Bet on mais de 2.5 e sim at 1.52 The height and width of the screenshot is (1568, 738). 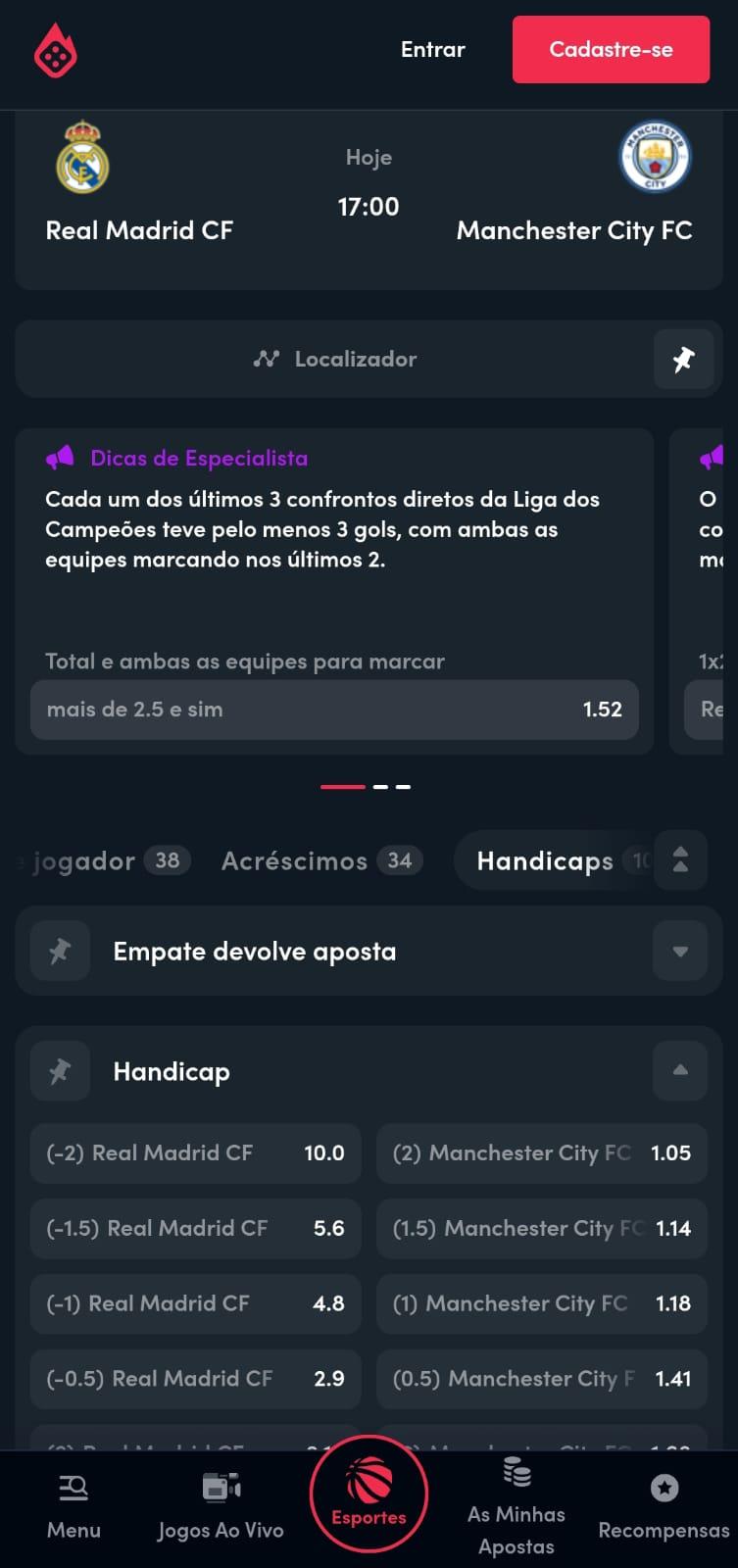click(x=333, y=710)
